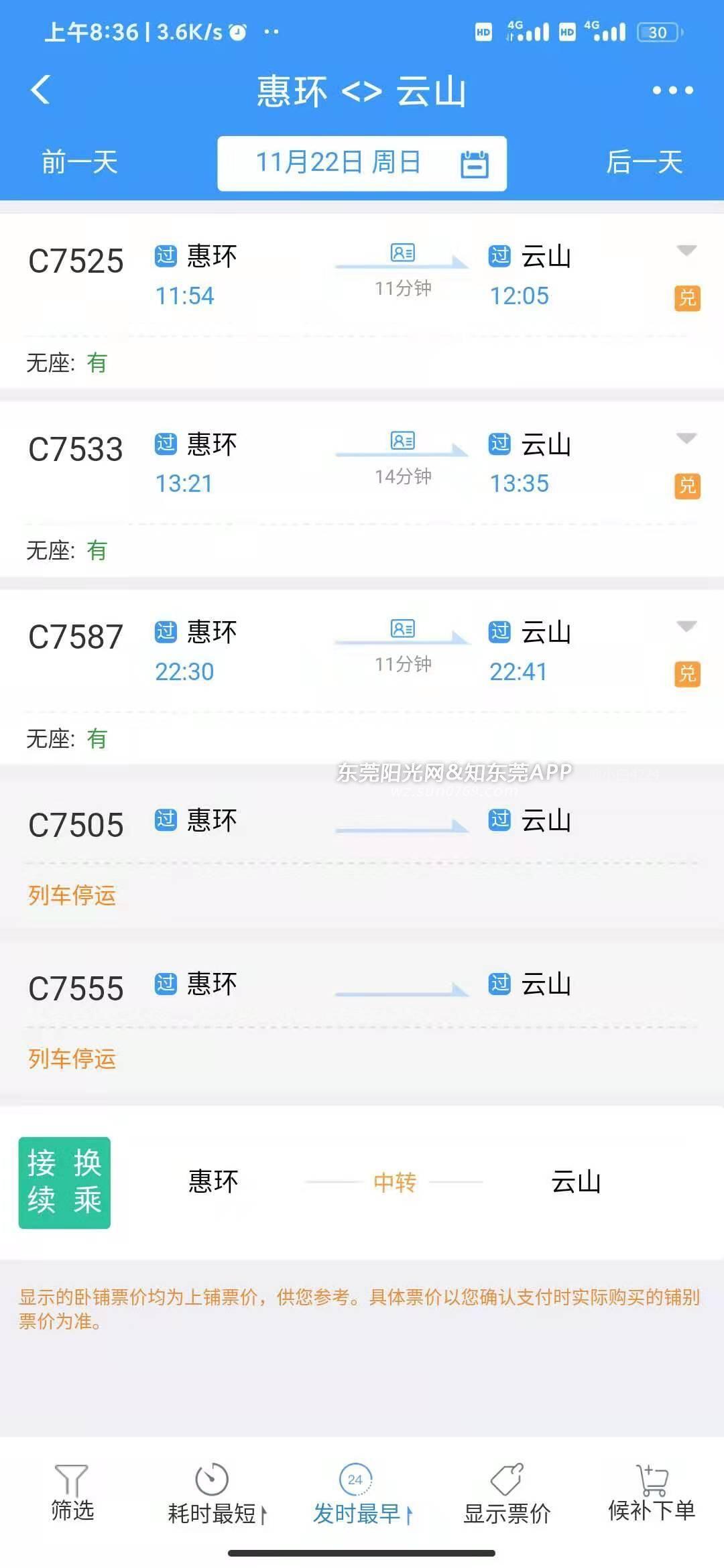Expand details arrow for train C7525

pyautogui.click(x=686, y=251)
